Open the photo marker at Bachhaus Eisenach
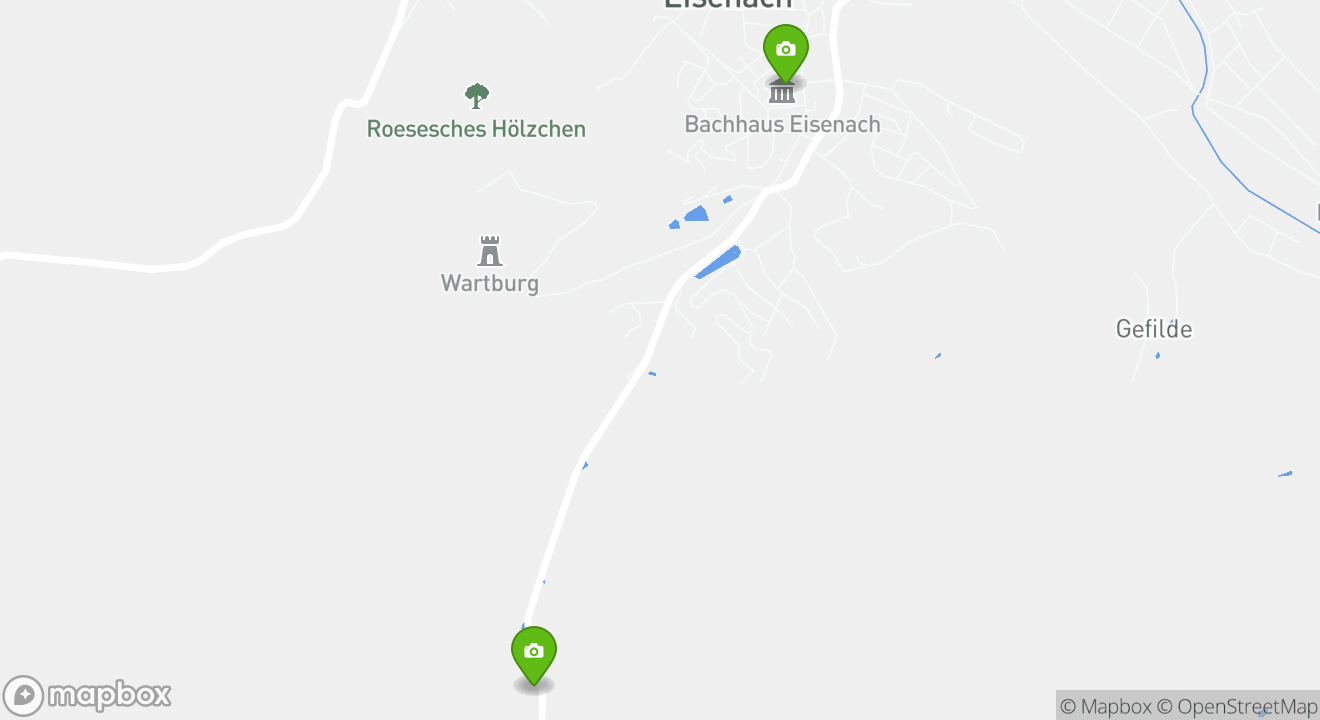The height and width of the screenshot is (720, 1320). click(785, 51)
